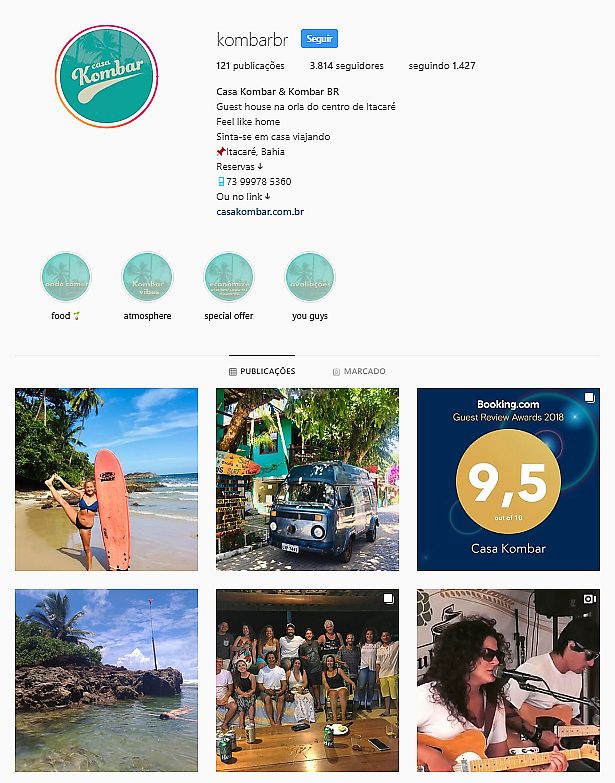View the 3.814 seguidores list
This screenshot has width=615, height=783.
[x=346, y=66]
